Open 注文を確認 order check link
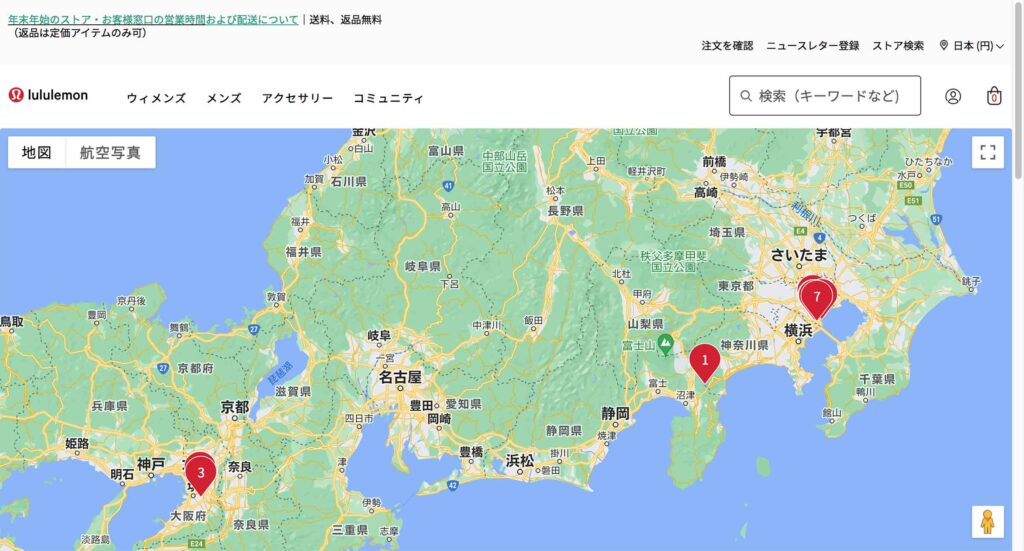The image size is (1024, 551). click(727, 46)
